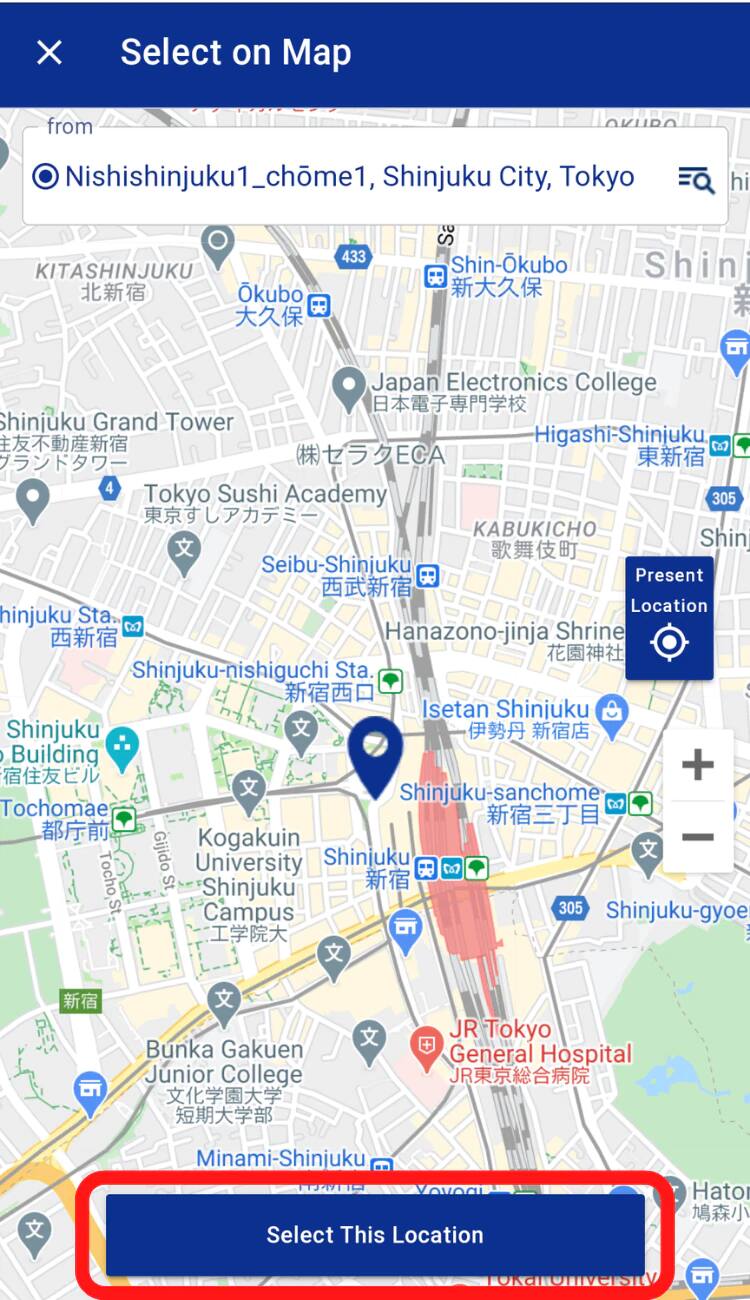750x1300 pixels.
Task: Zoom out on the map
Action: (697, 836)
